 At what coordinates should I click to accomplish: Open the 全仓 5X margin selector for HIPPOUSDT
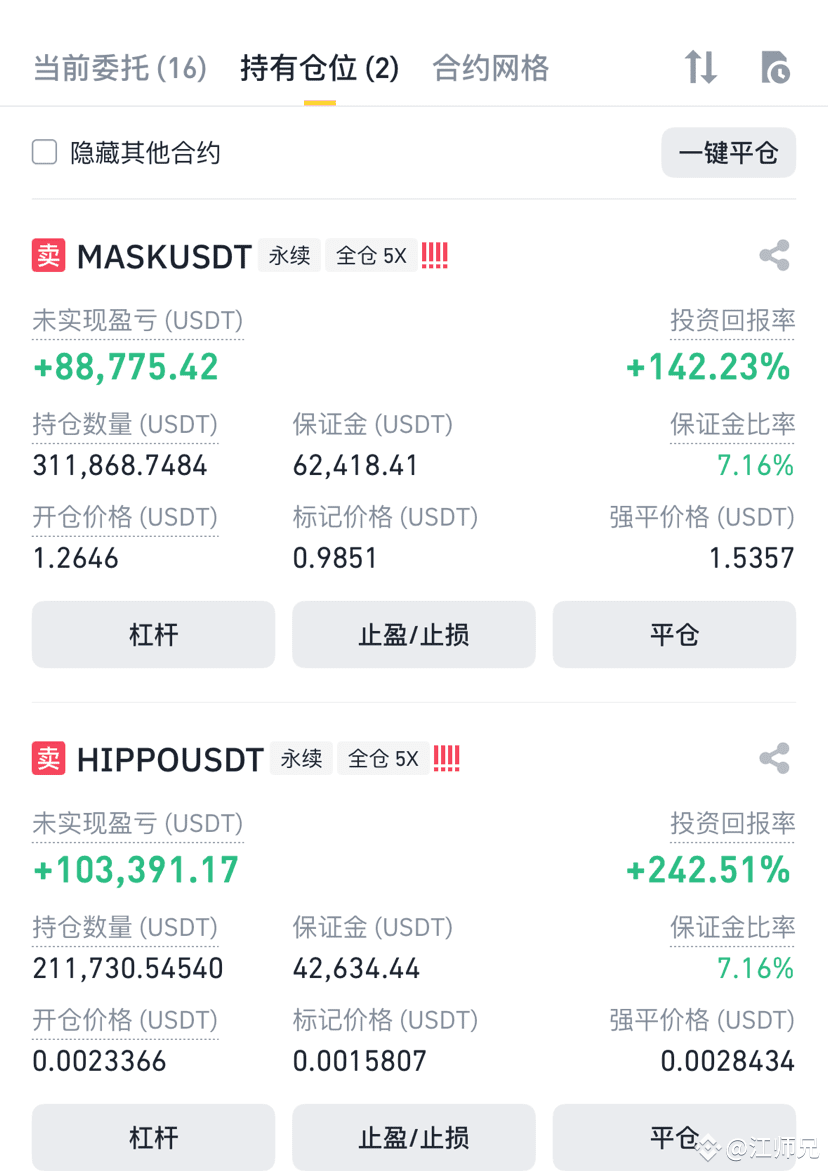(383, 758)
